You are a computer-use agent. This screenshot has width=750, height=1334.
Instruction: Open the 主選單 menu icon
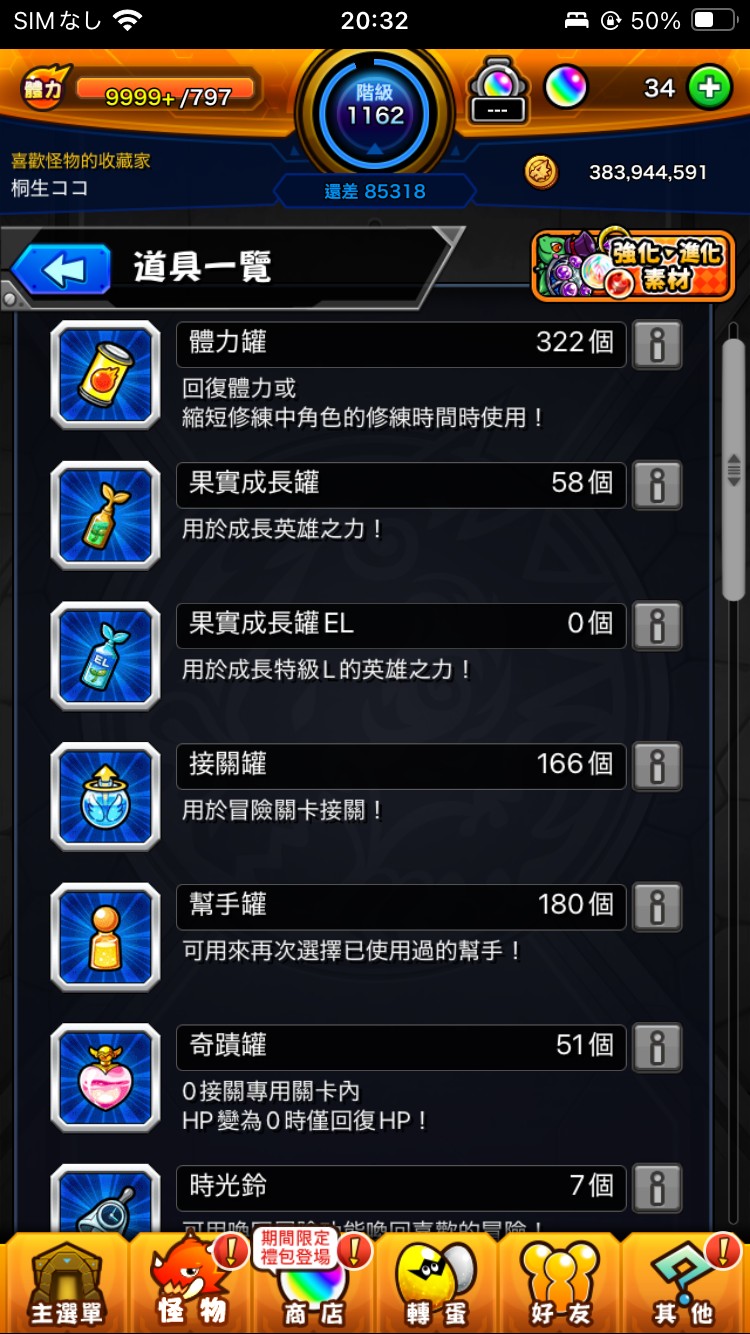pos(65,1290)
